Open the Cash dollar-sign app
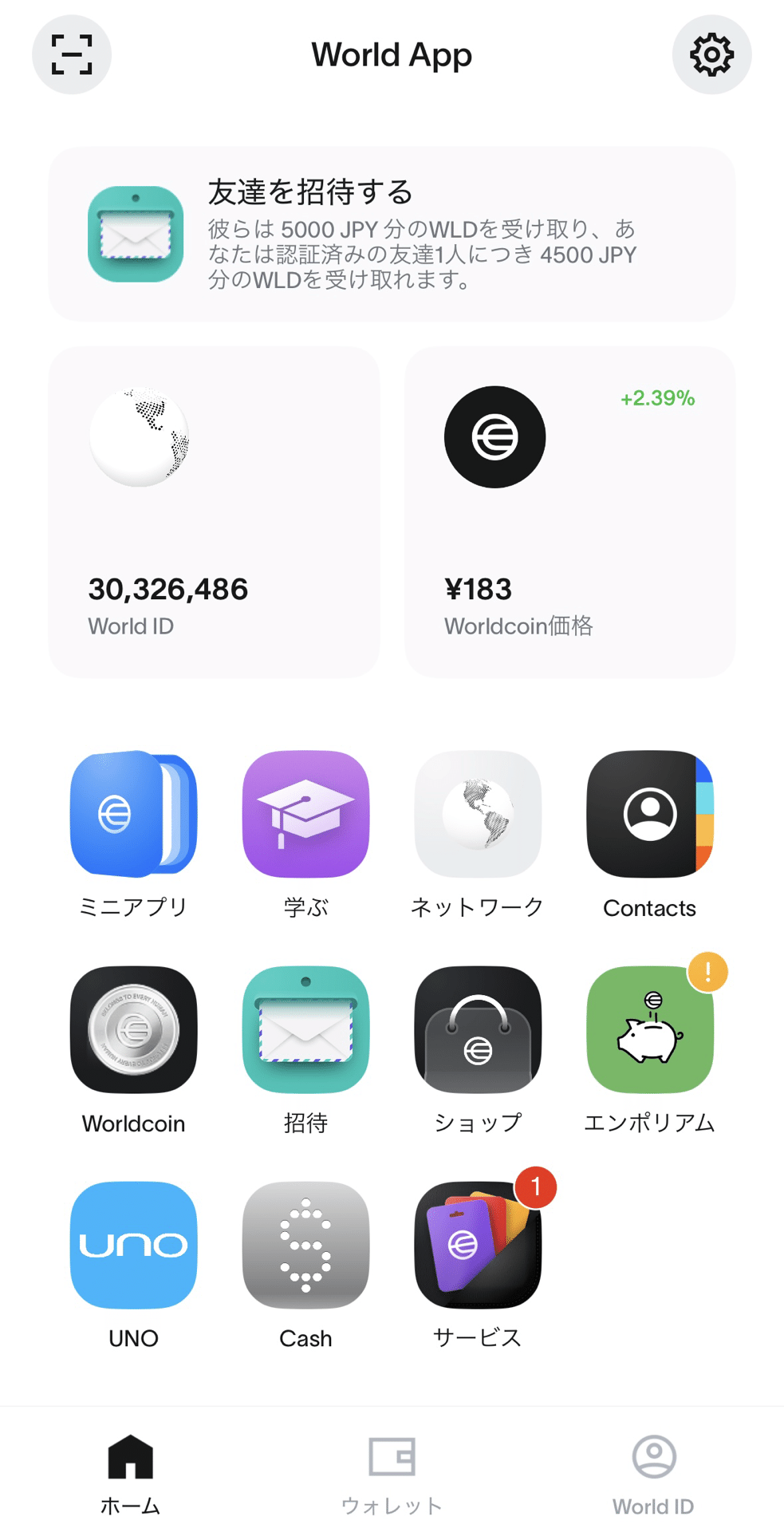 305,1246
